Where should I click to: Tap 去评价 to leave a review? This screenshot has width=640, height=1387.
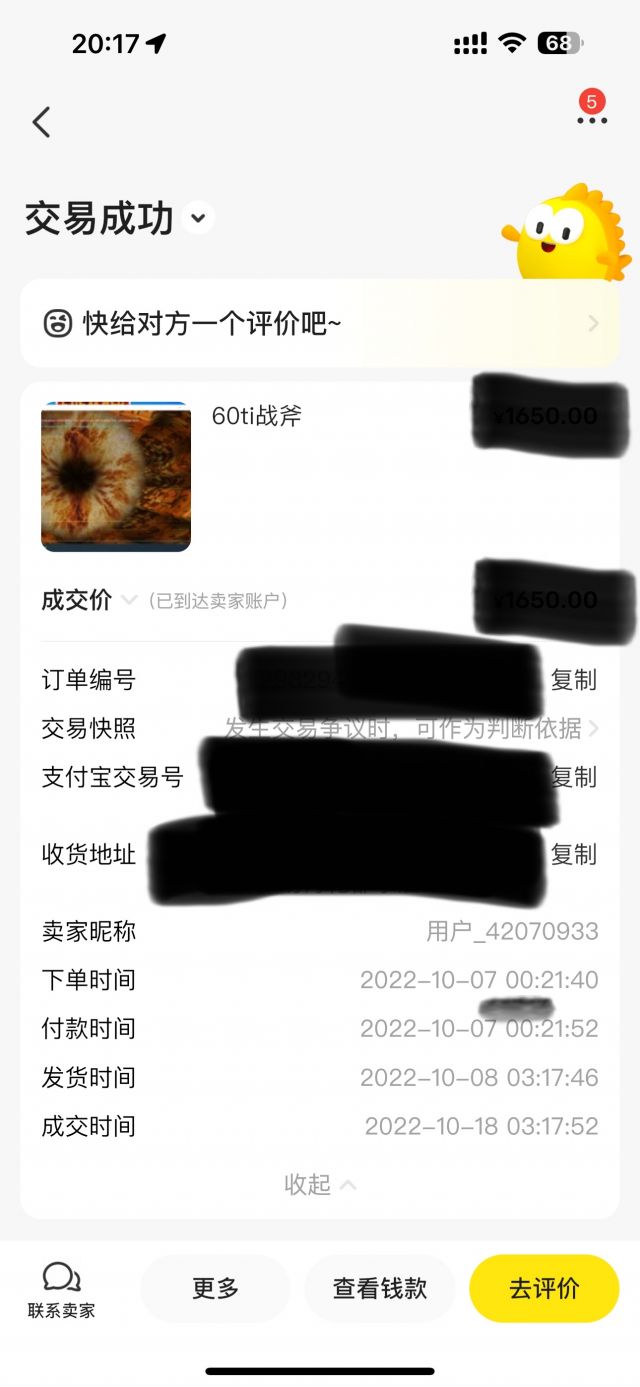click(x=544, y=1289)
